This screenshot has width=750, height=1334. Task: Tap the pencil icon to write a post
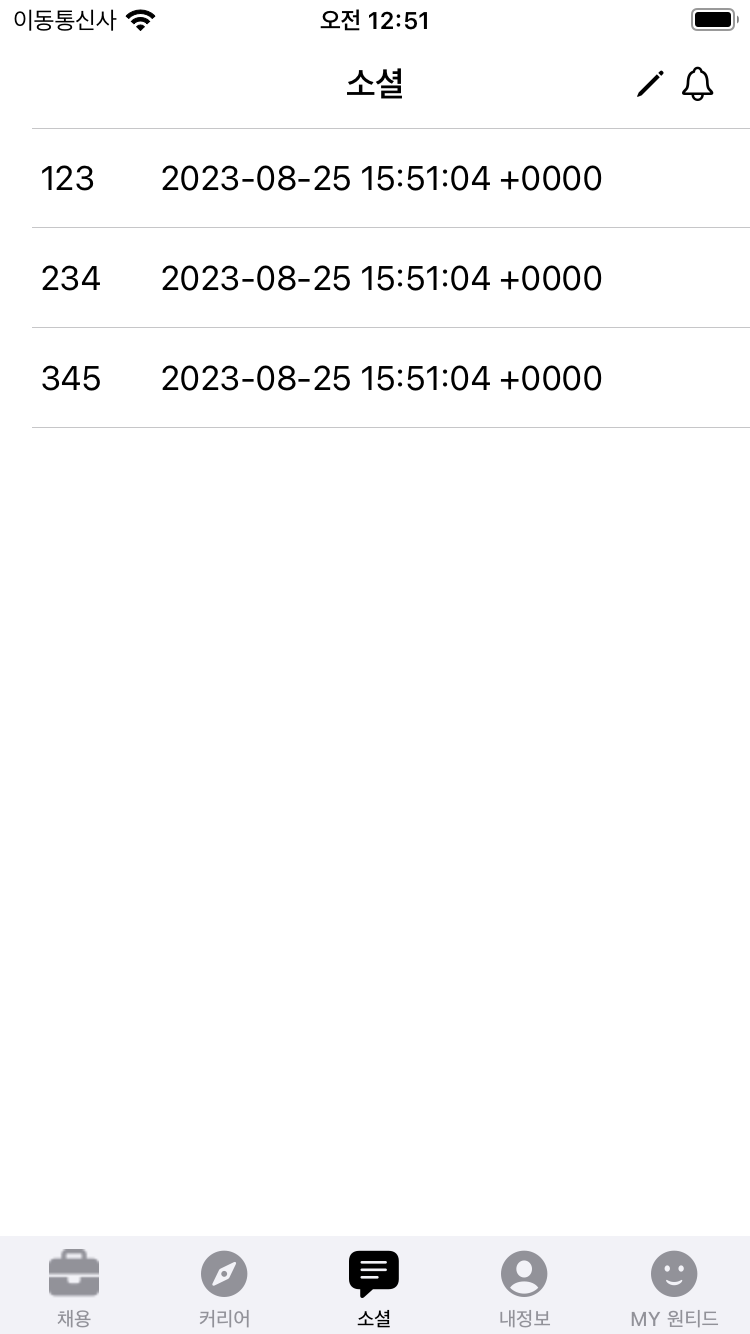click(650, 85)
